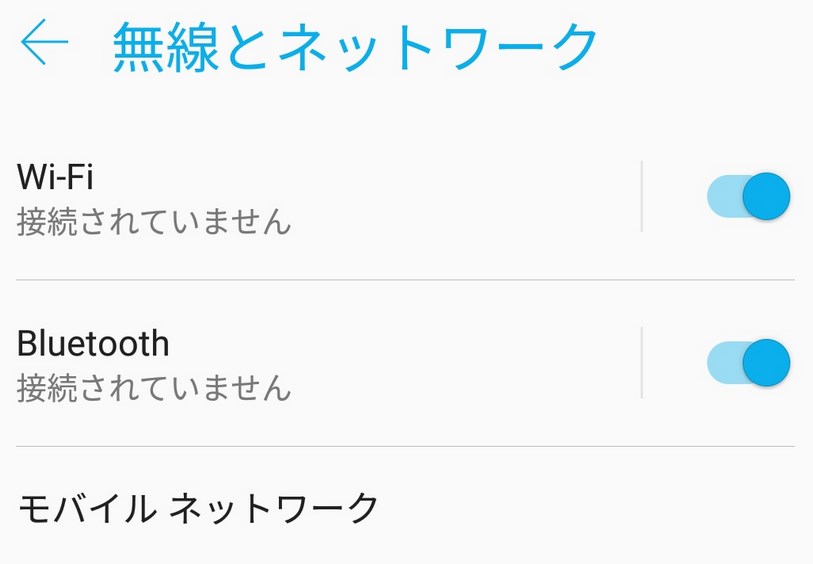Turn off the Wi-Fi switch
Image resolution: width=813 pixels, height=564 pixels.
click(x=748, y=196)
